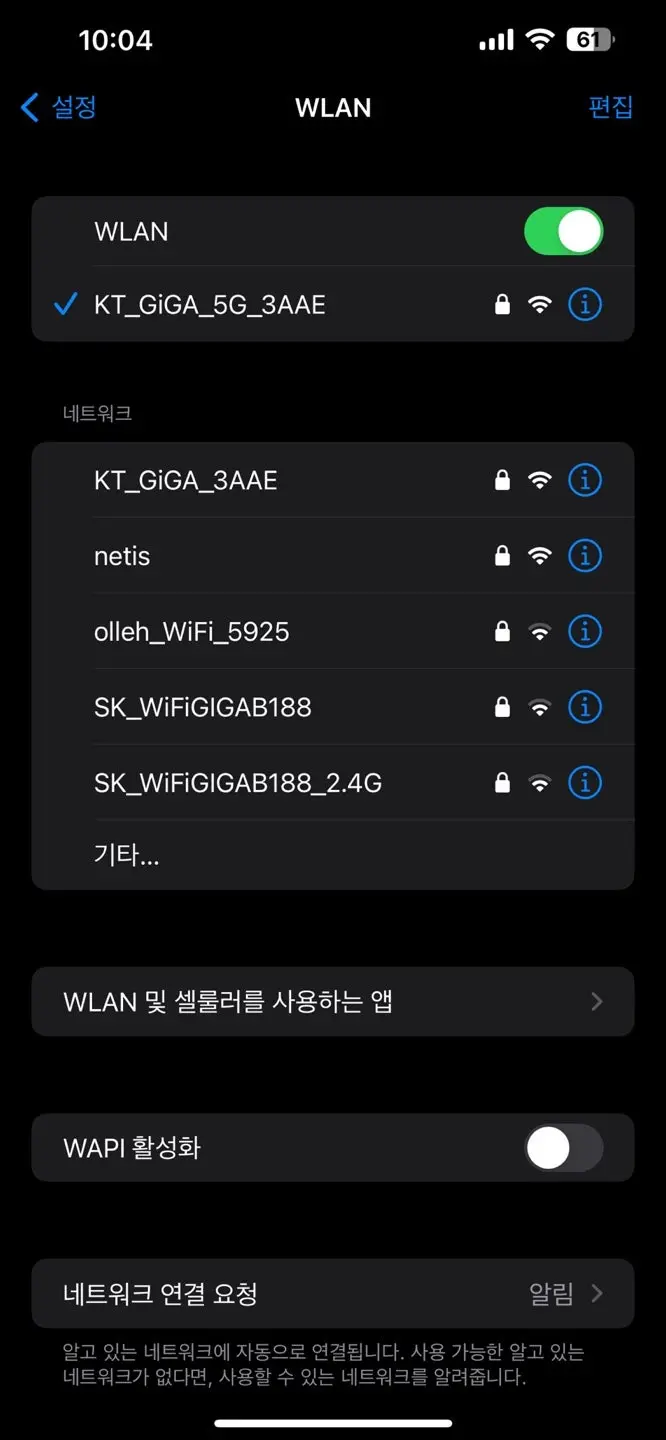666x1440 pixels.
Task: Show details for netis network
Action: pyautogui.click(x=585, y=555)
